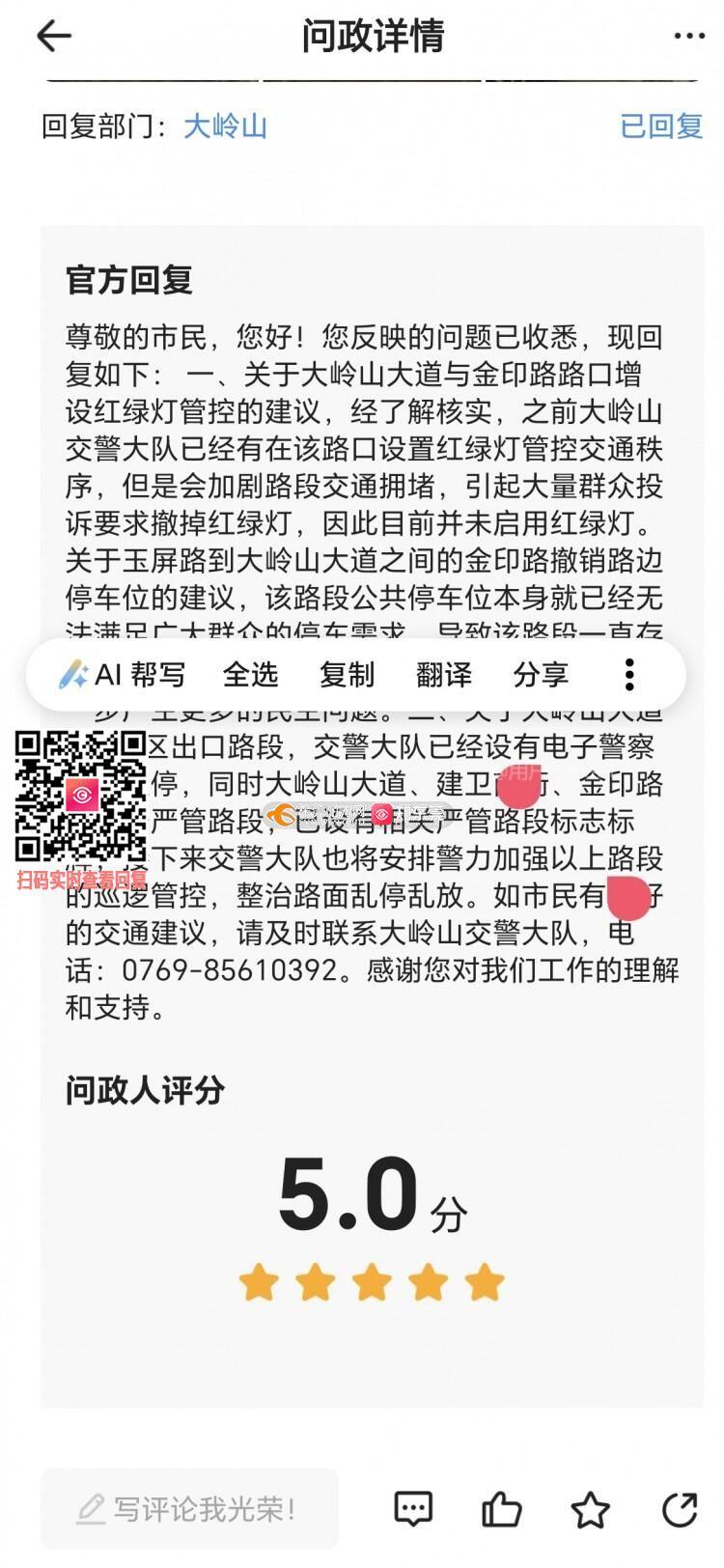Go back from the 问政详情 page
The image size is (724, 1568).
coord(54,37)
